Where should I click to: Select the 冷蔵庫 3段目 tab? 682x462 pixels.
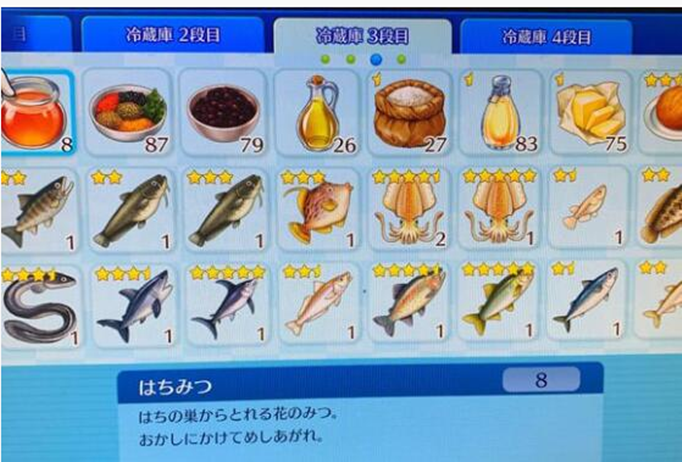(x=361, y=36)
